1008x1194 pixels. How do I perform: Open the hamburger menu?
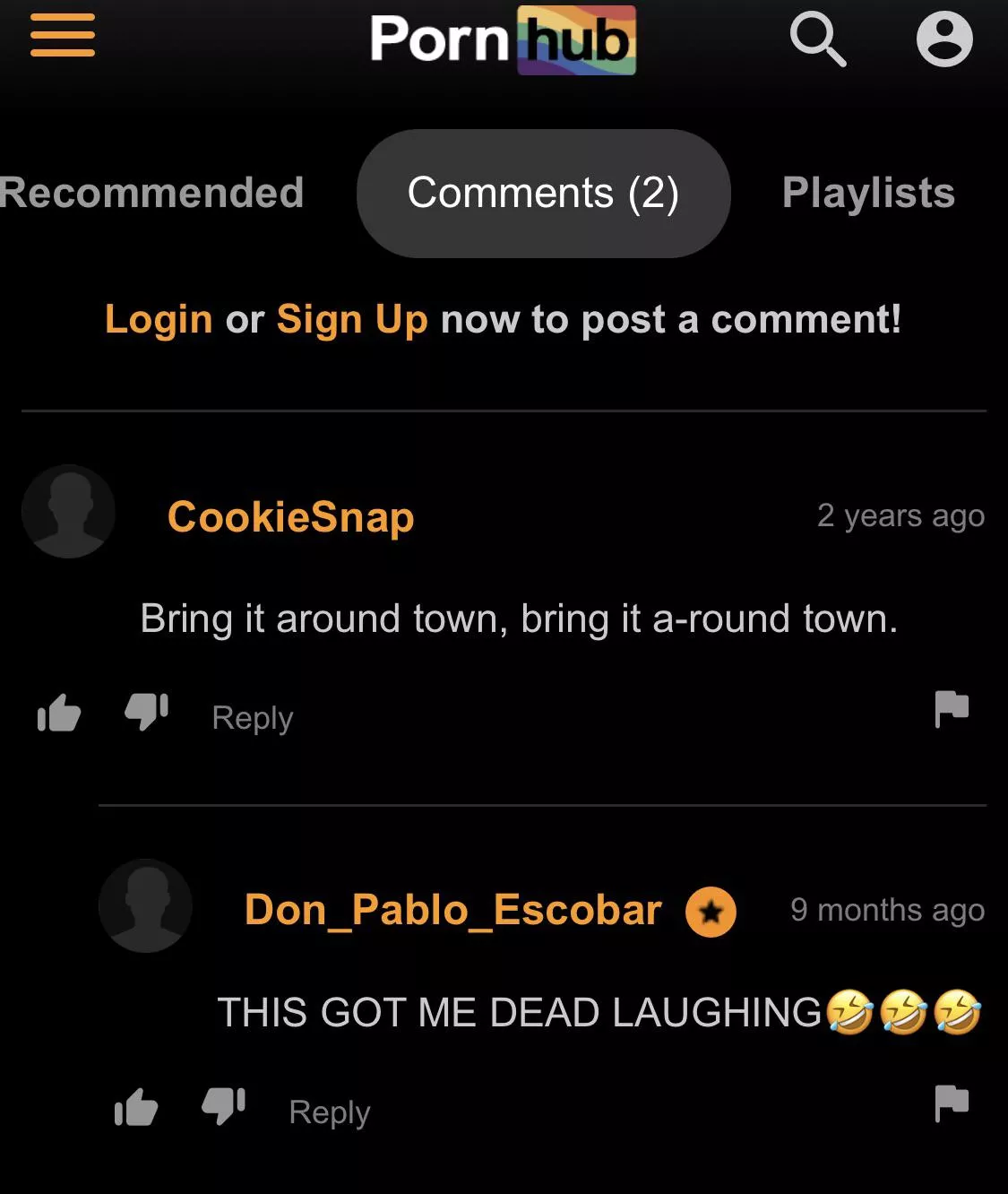[63, 36]
